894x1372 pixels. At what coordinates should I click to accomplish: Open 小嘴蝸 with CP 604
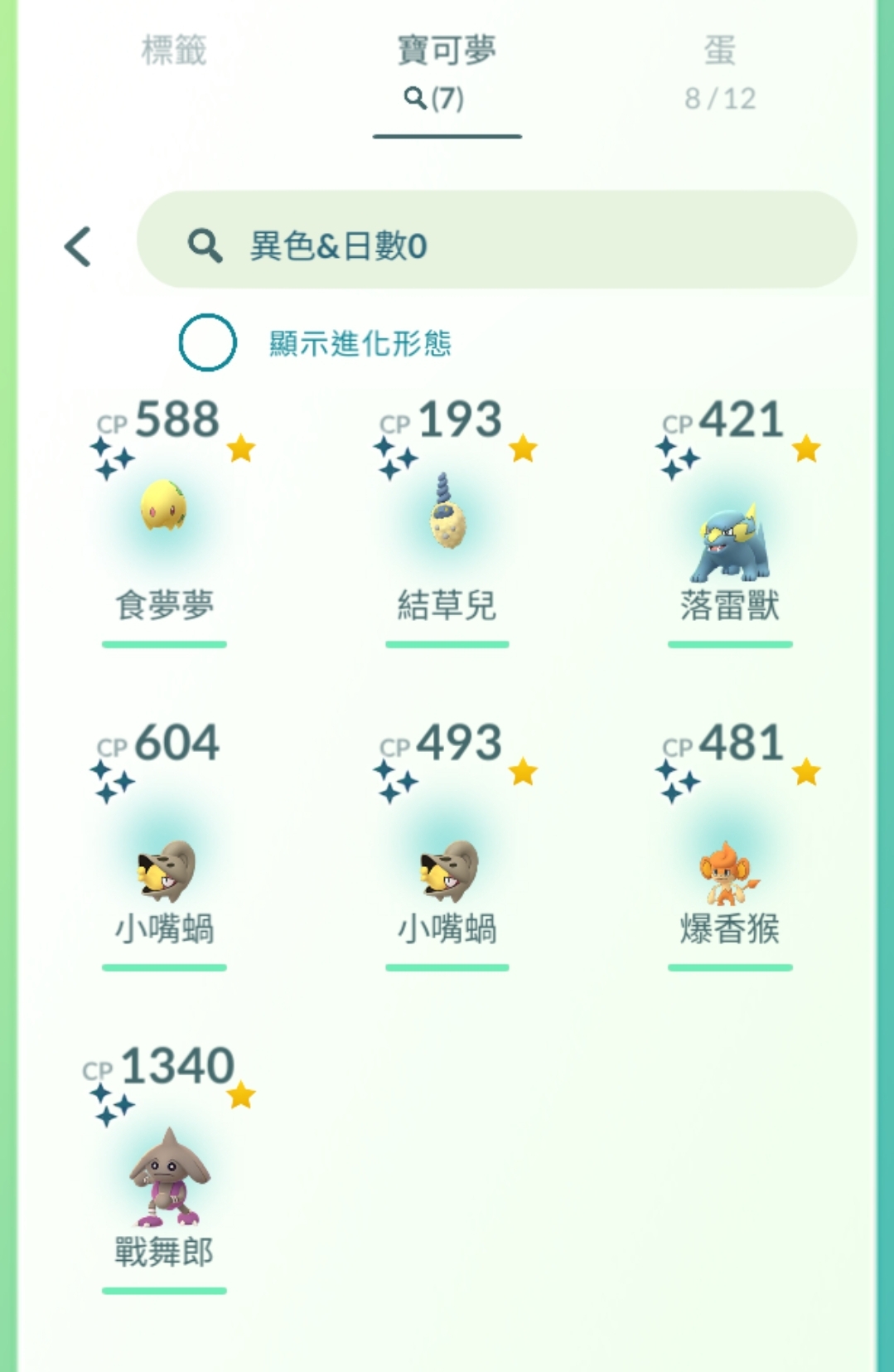click(164, 870)
